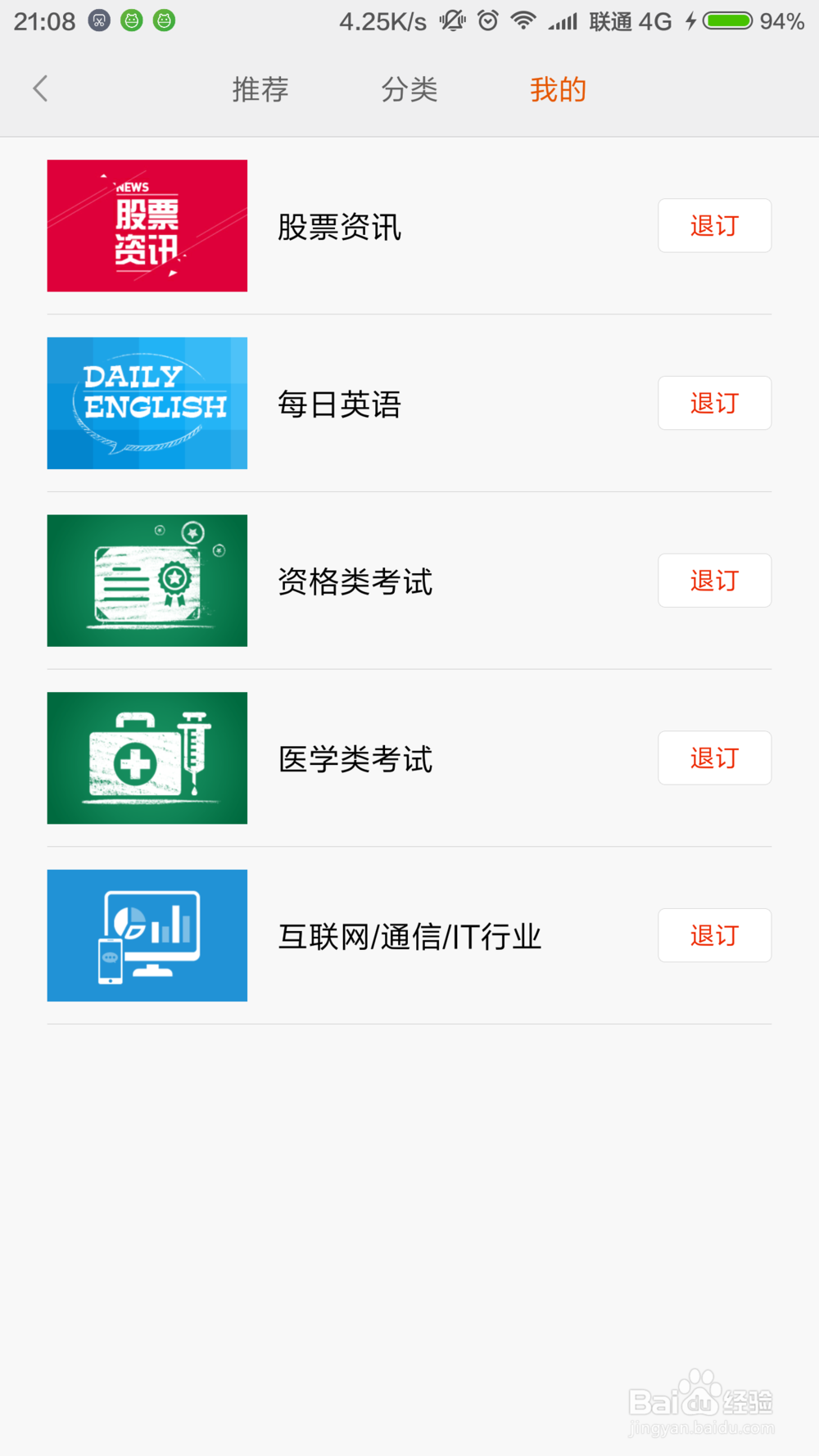The height and width of the screenshot is (1456, 819).
Task: Go back using the top-left arrow
Action: coord(40,88)
